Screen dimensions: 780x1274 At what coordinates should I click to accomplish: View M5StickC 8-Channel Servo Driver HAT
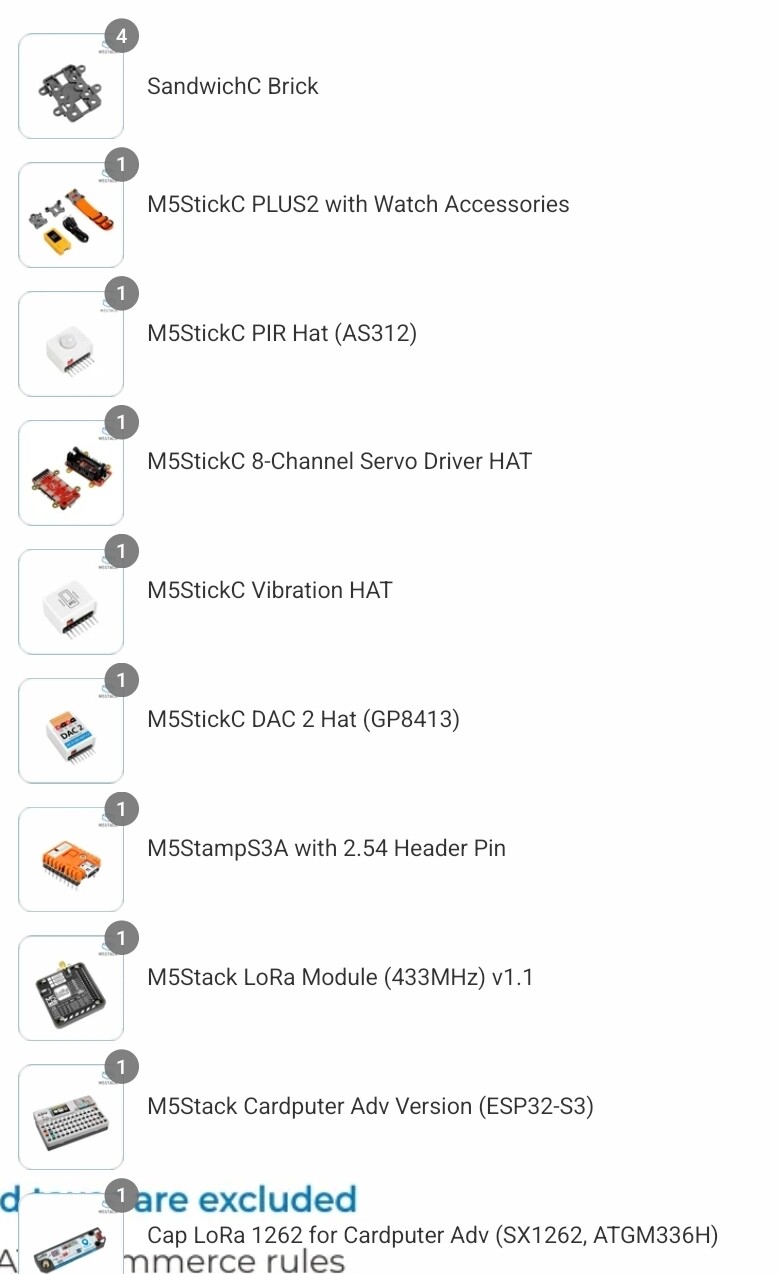(339, 461)
